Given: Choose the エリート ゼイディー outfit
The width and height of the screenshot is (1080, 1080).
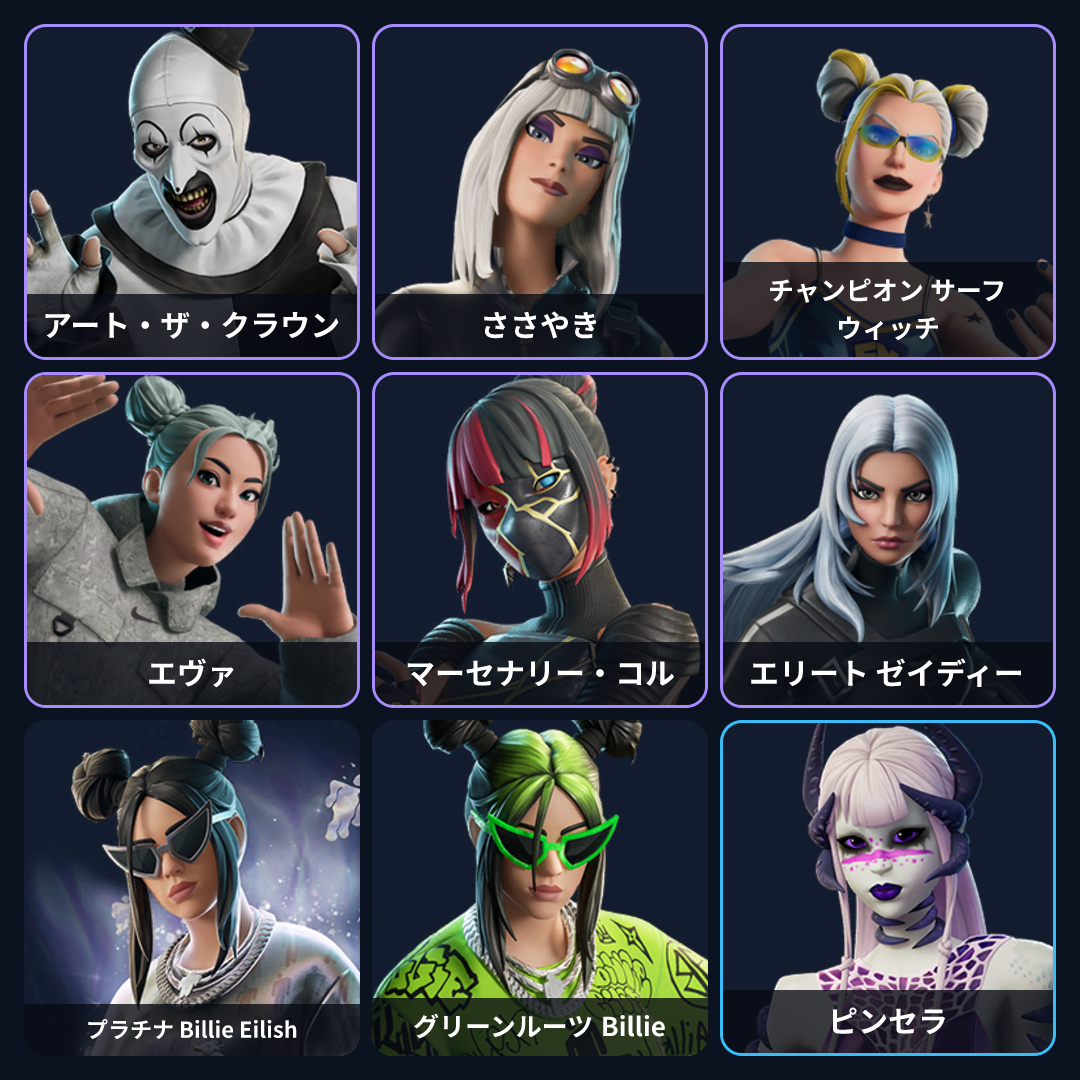Looking at the screenshot, I should 888,540.
